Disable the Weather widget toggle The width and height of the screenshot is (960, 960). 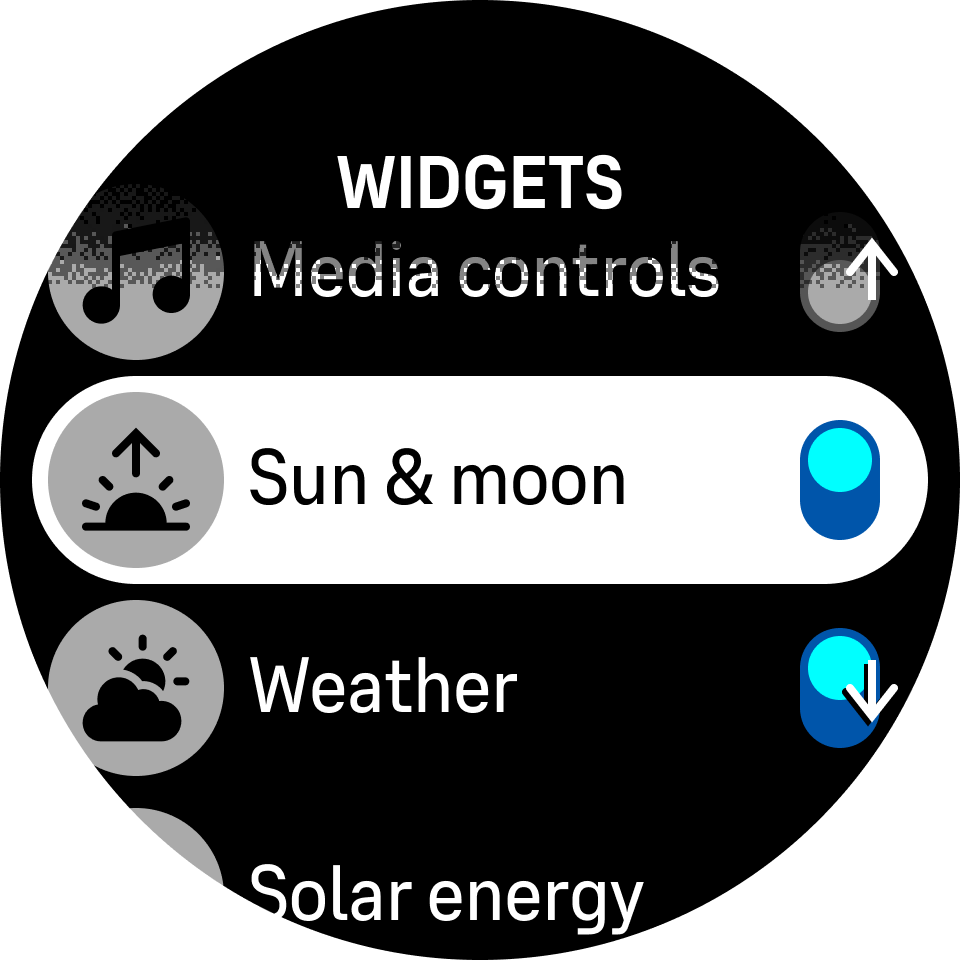tap(837, 688)
